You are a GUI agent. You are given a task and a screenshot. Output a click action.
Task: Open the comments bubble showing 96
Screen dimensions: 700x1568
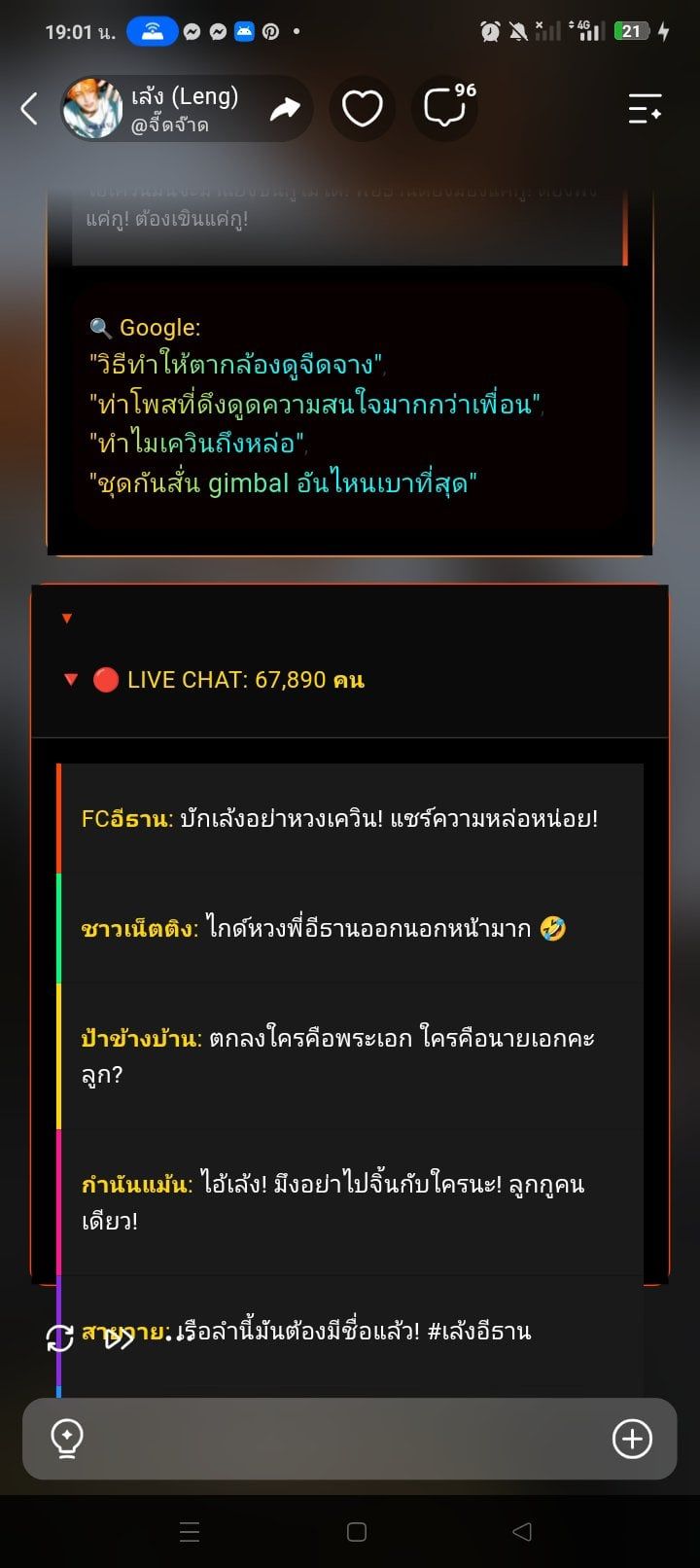coord(446,109)
